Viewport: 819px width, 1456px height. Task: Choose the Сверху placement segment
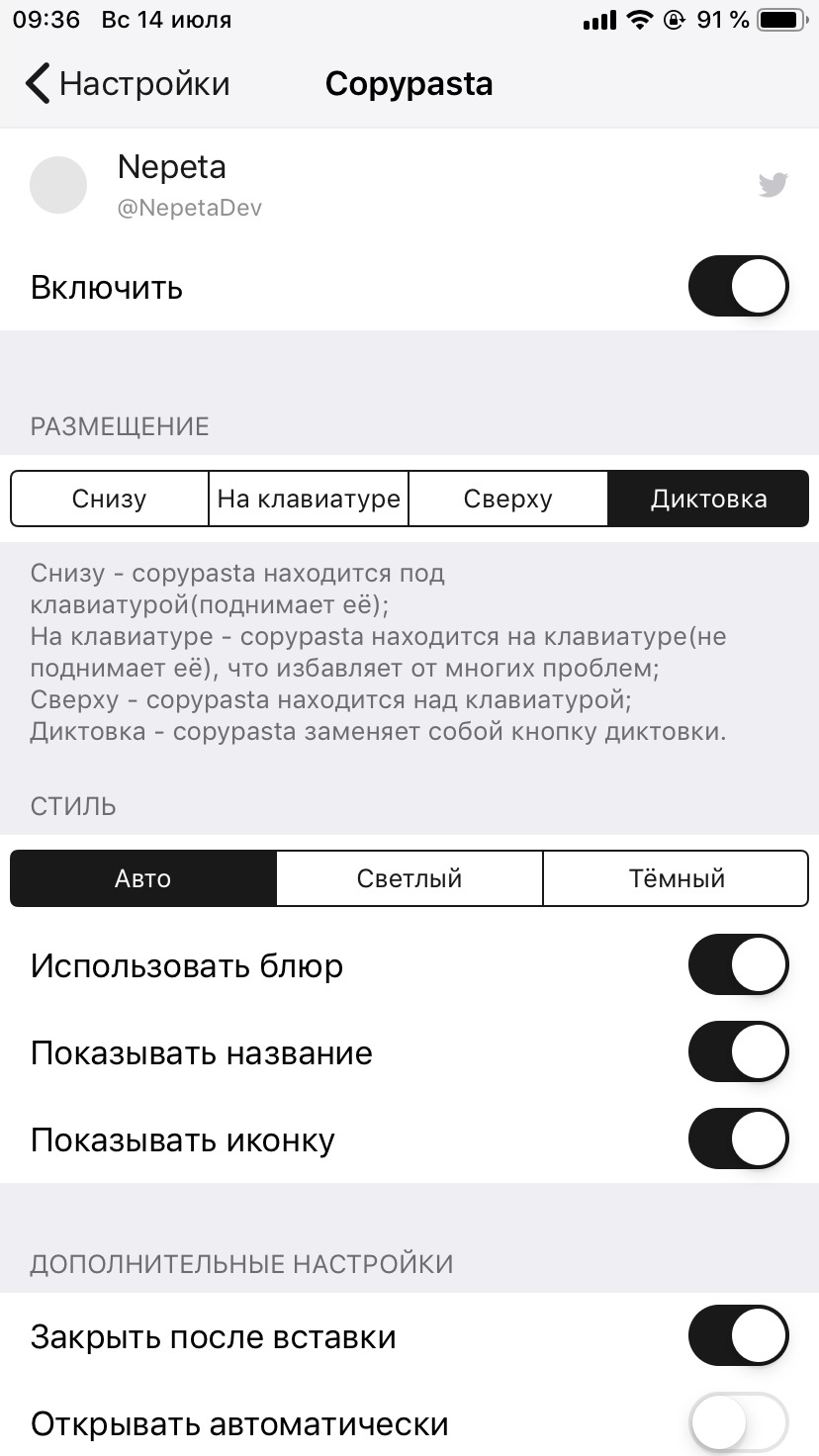click(507, 499)
